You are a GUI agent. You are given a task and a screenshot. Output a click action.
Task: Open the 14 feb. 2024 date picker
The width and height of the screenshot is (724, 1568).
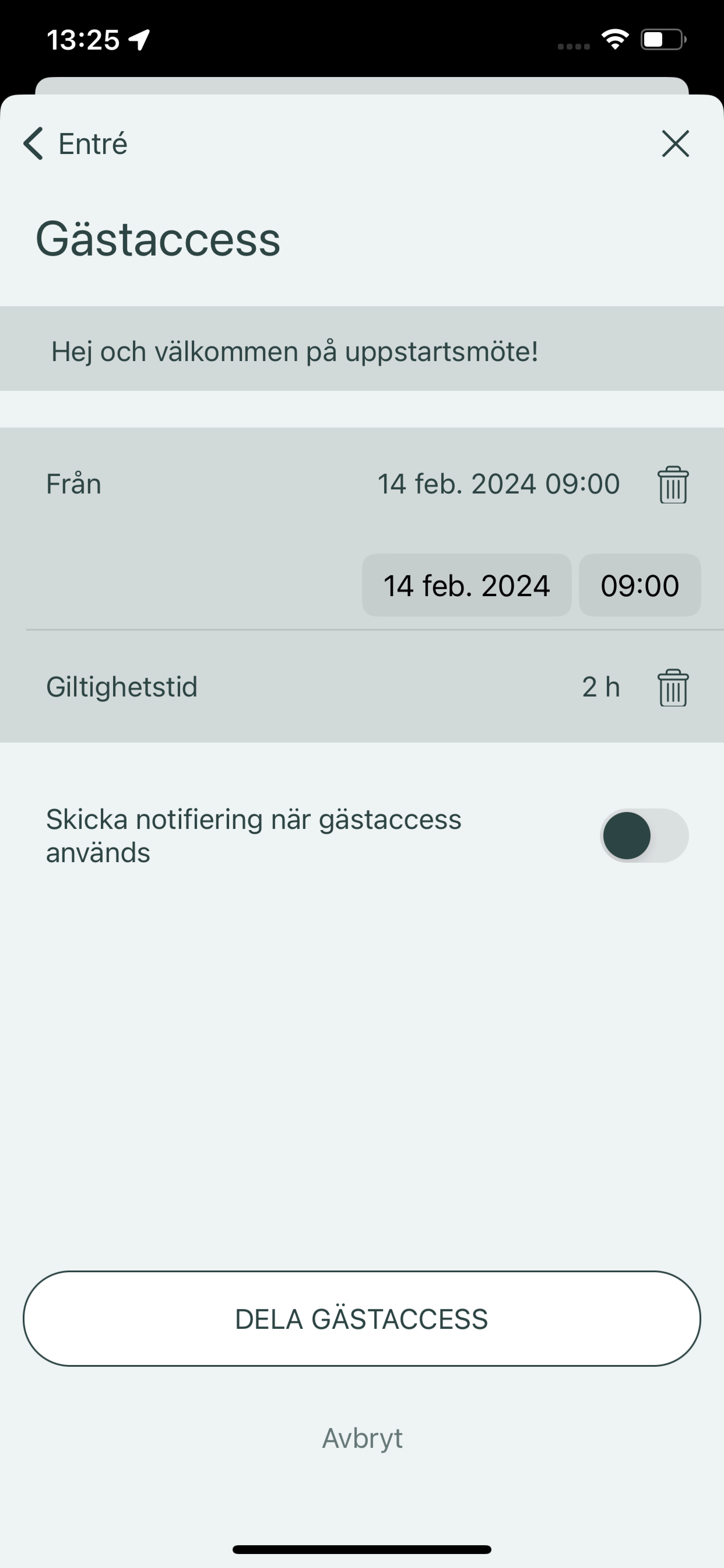click(x=467, y=586)
